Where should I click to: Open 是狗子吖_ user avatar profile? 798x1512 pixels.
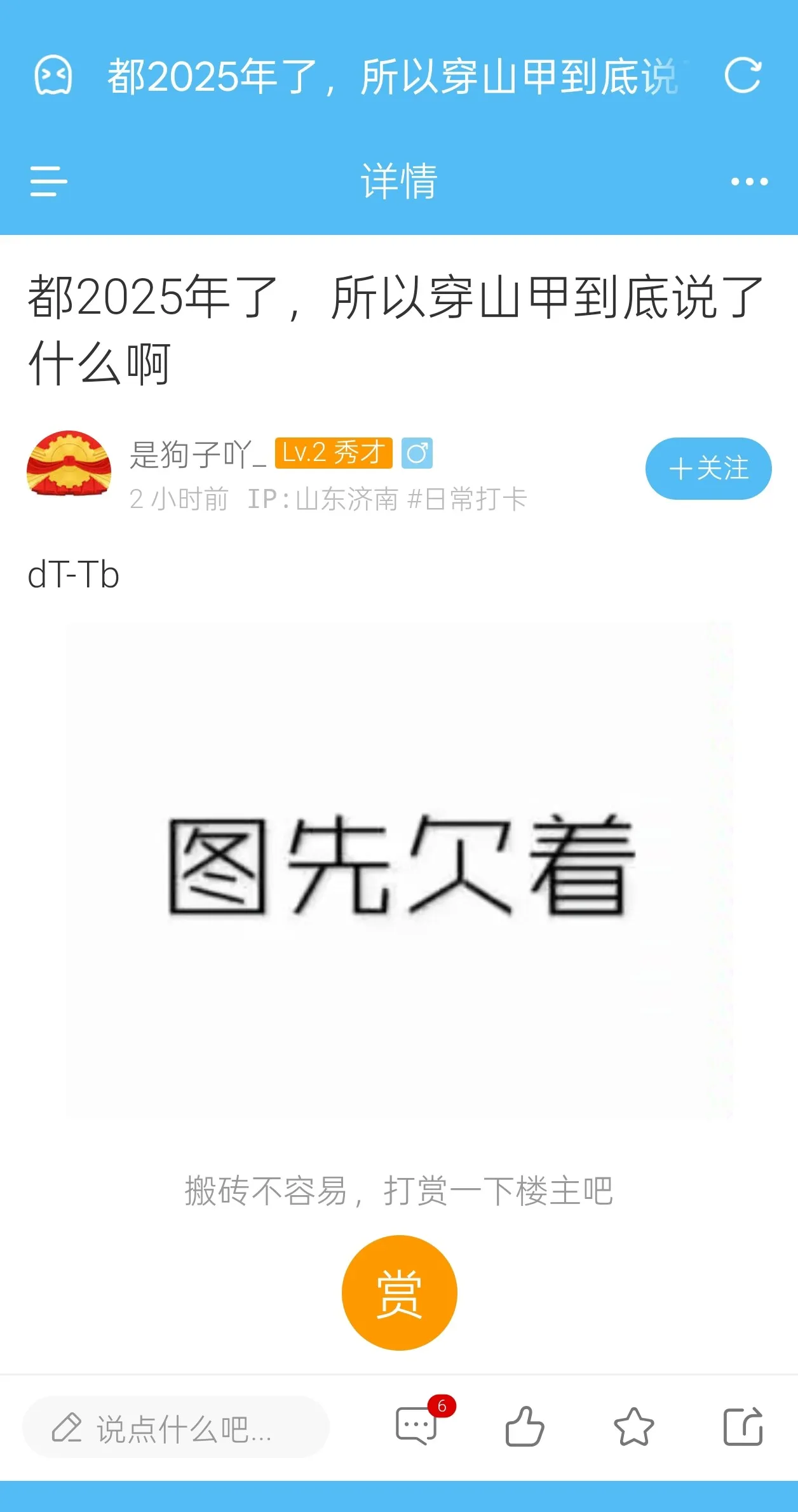click(69, 464)
